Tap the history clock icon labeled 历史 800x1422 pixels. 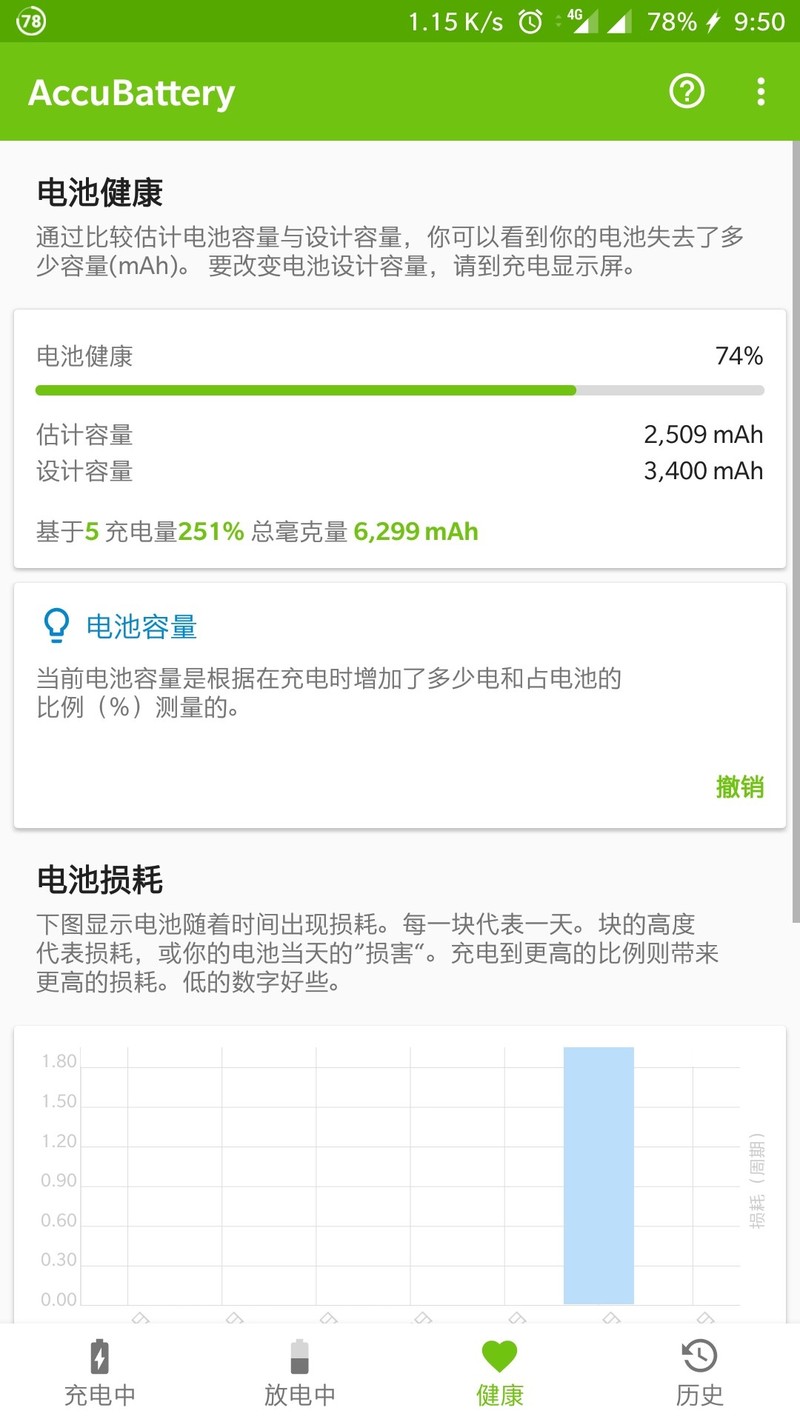point(698,1357)
